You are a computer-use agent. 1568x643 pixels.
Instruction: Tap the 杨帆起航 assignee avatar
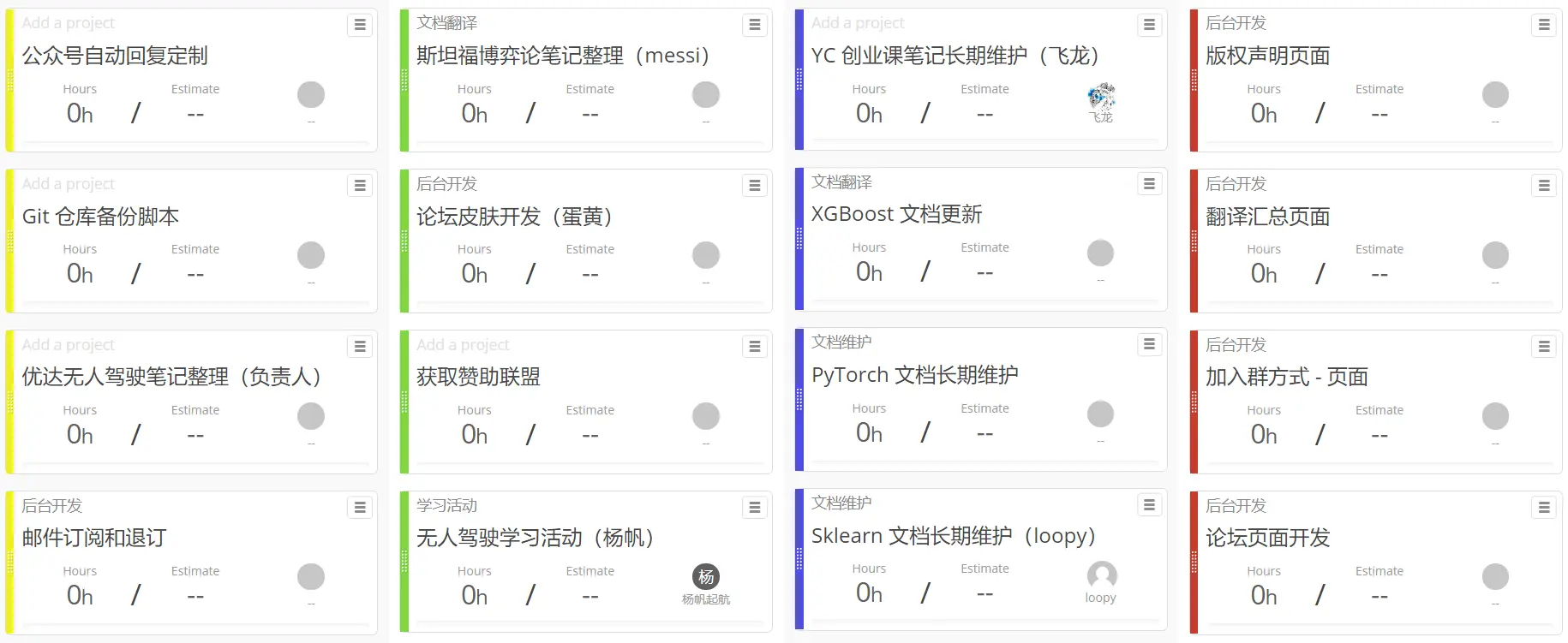point(706,577)
